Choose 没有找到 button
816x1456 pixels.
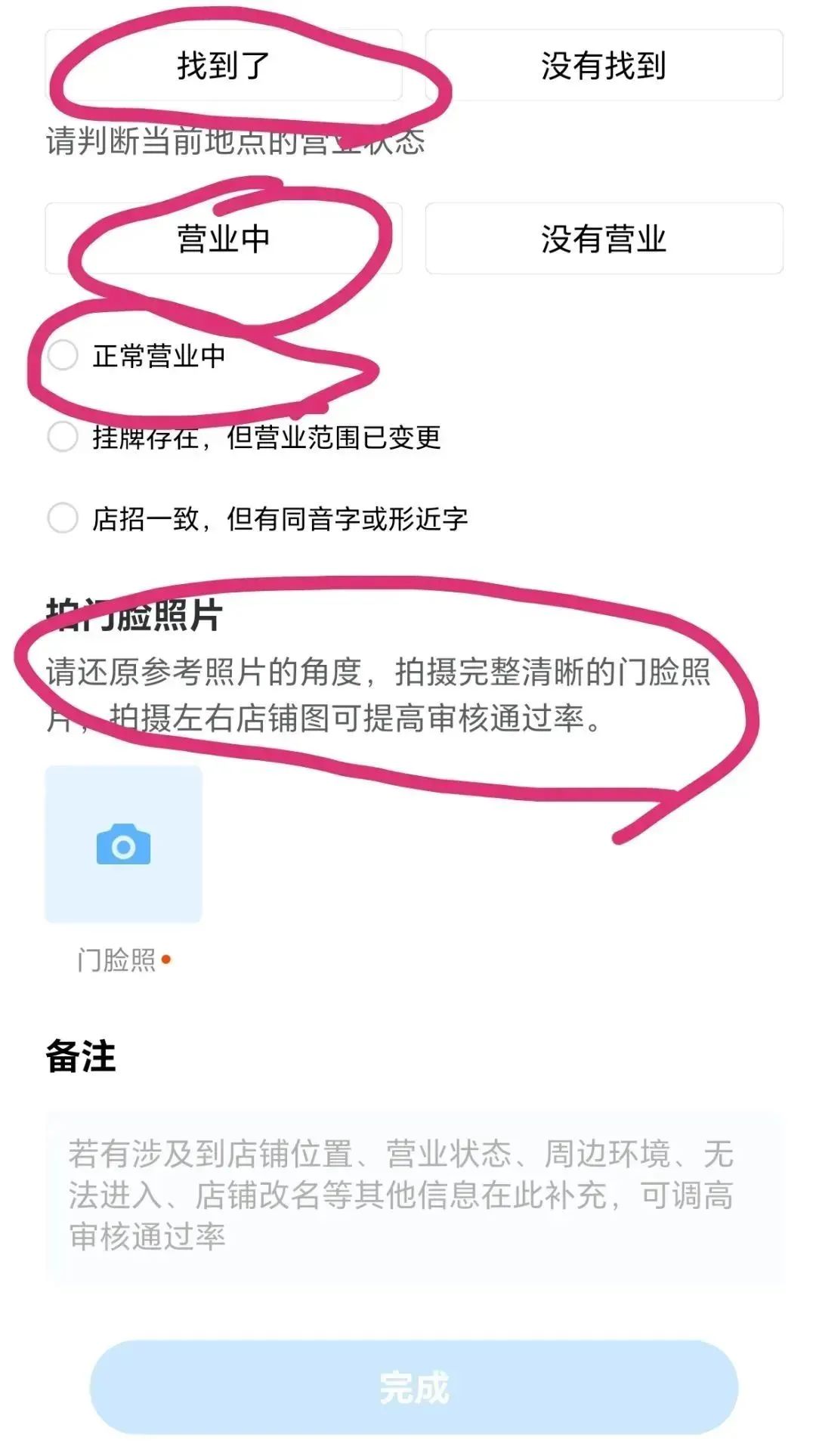[x=604, y=66]
